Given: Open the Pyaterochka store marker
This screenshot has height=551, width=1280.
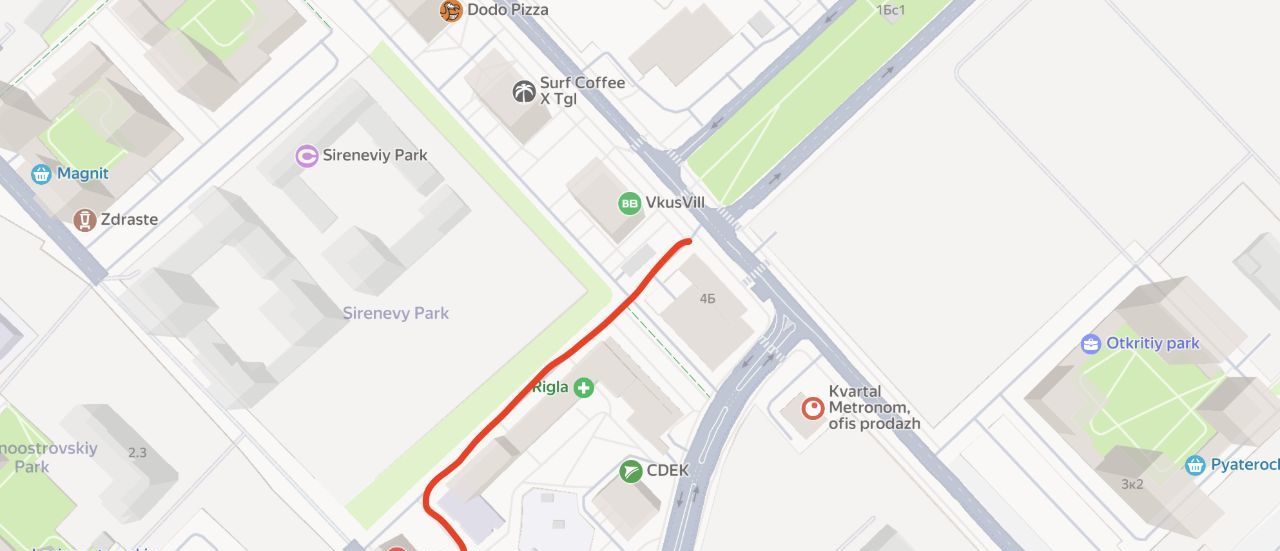Looking at the screenshot, I should (x=1195, y=465).
